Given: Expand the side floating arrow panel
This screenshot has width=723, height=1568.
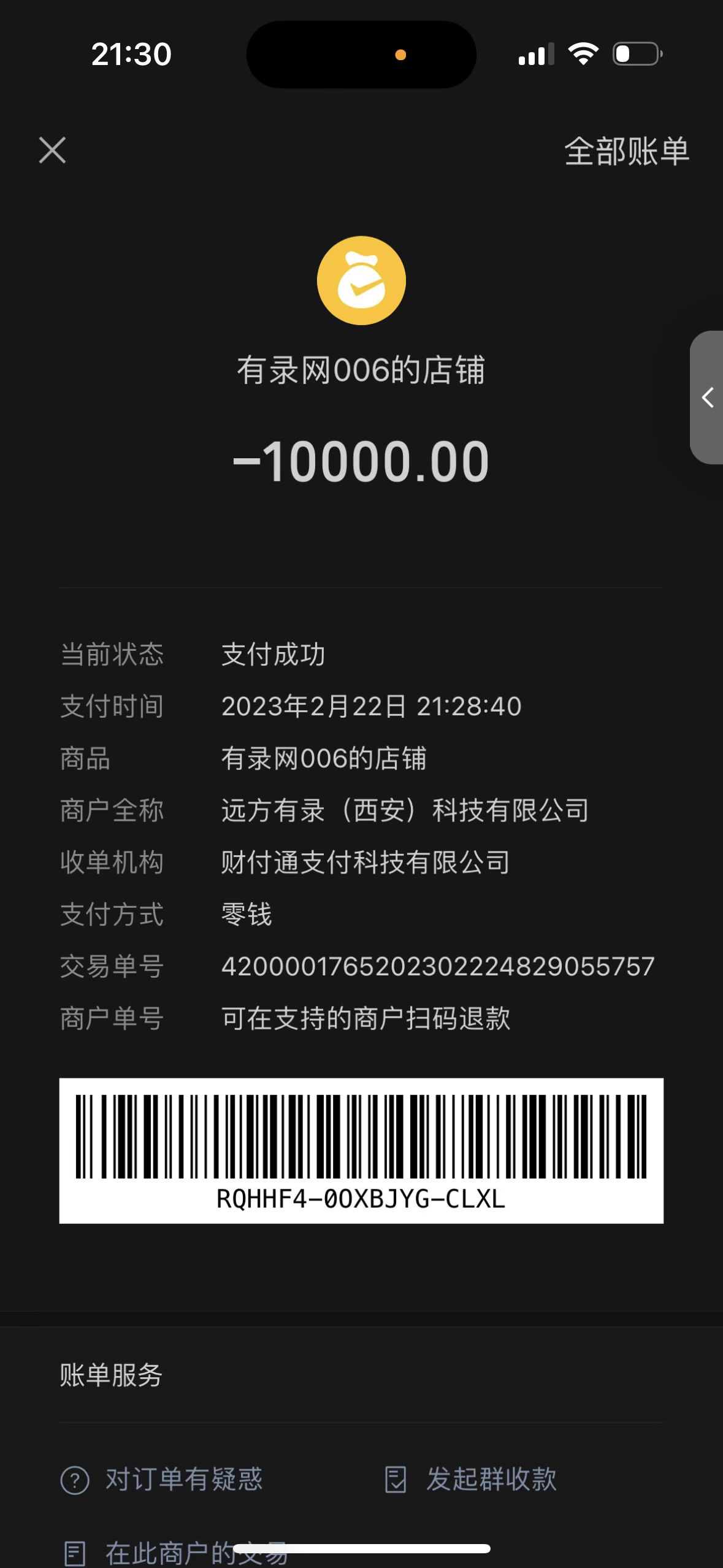Looking at the screenshot, I should [707, 398].
